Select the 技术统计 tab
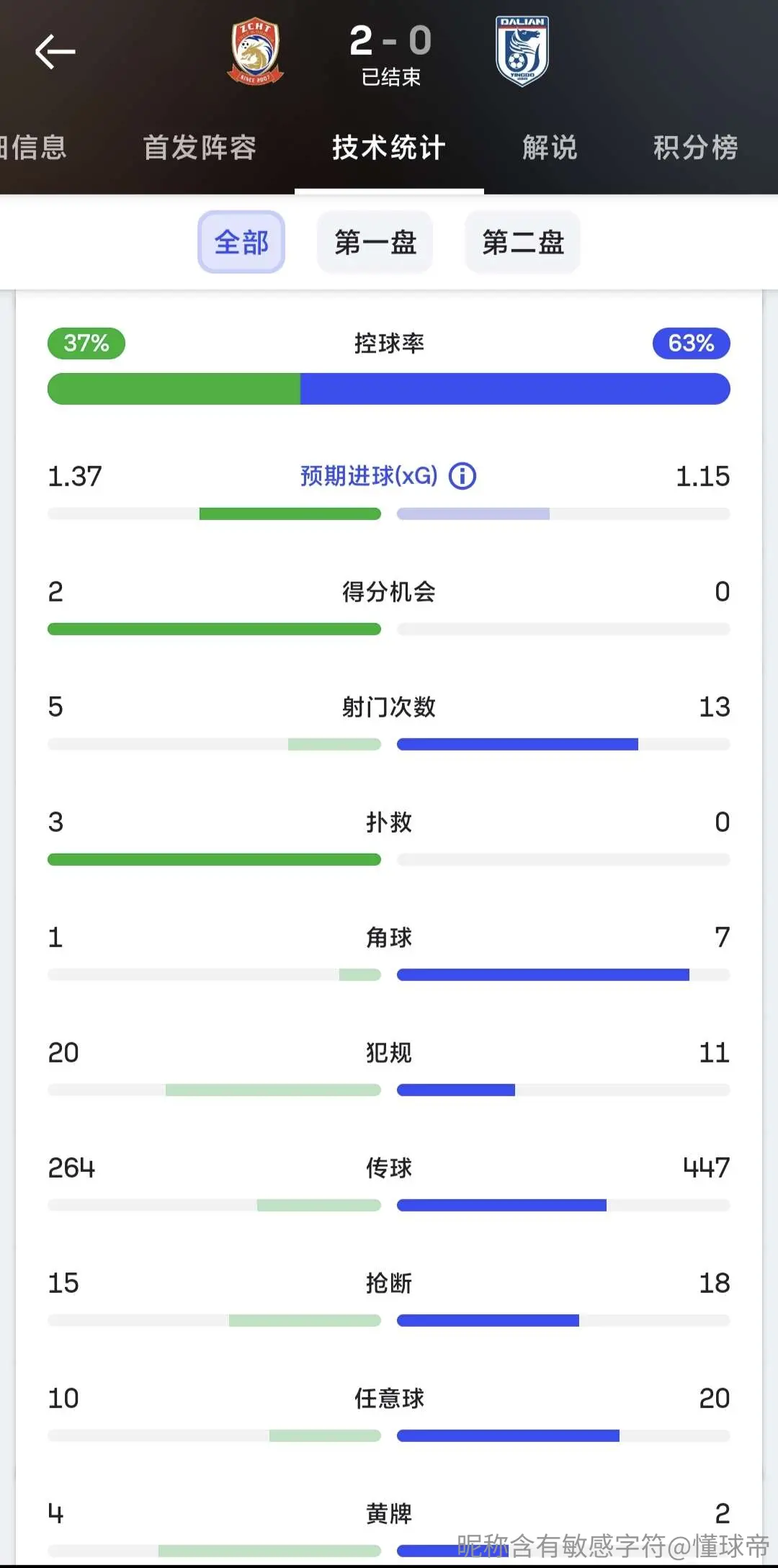778x1568 pixels. (x=389, y=148)
